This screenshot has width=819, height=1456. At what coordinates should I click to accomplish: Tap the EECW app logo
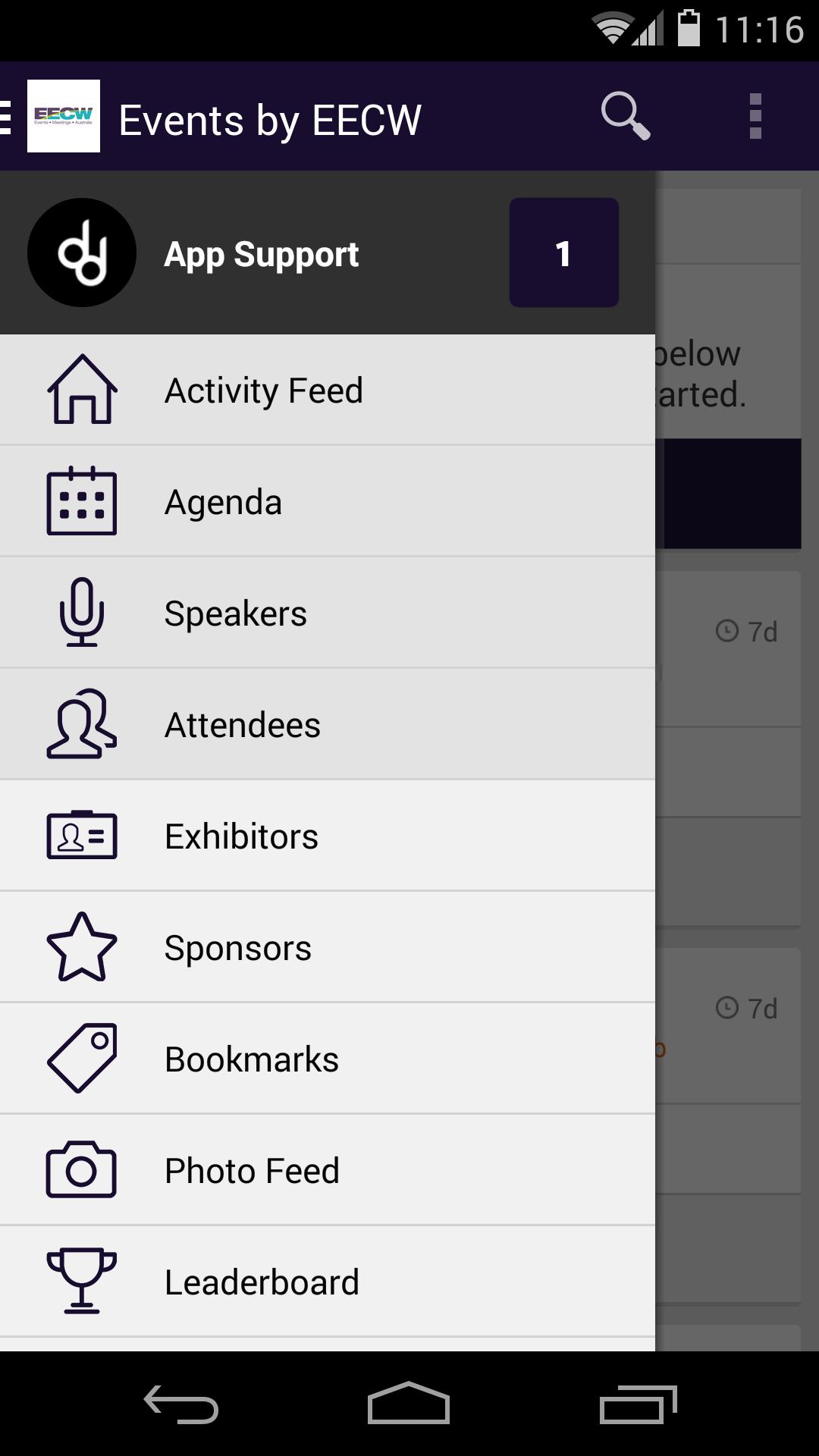click(64, 118)
